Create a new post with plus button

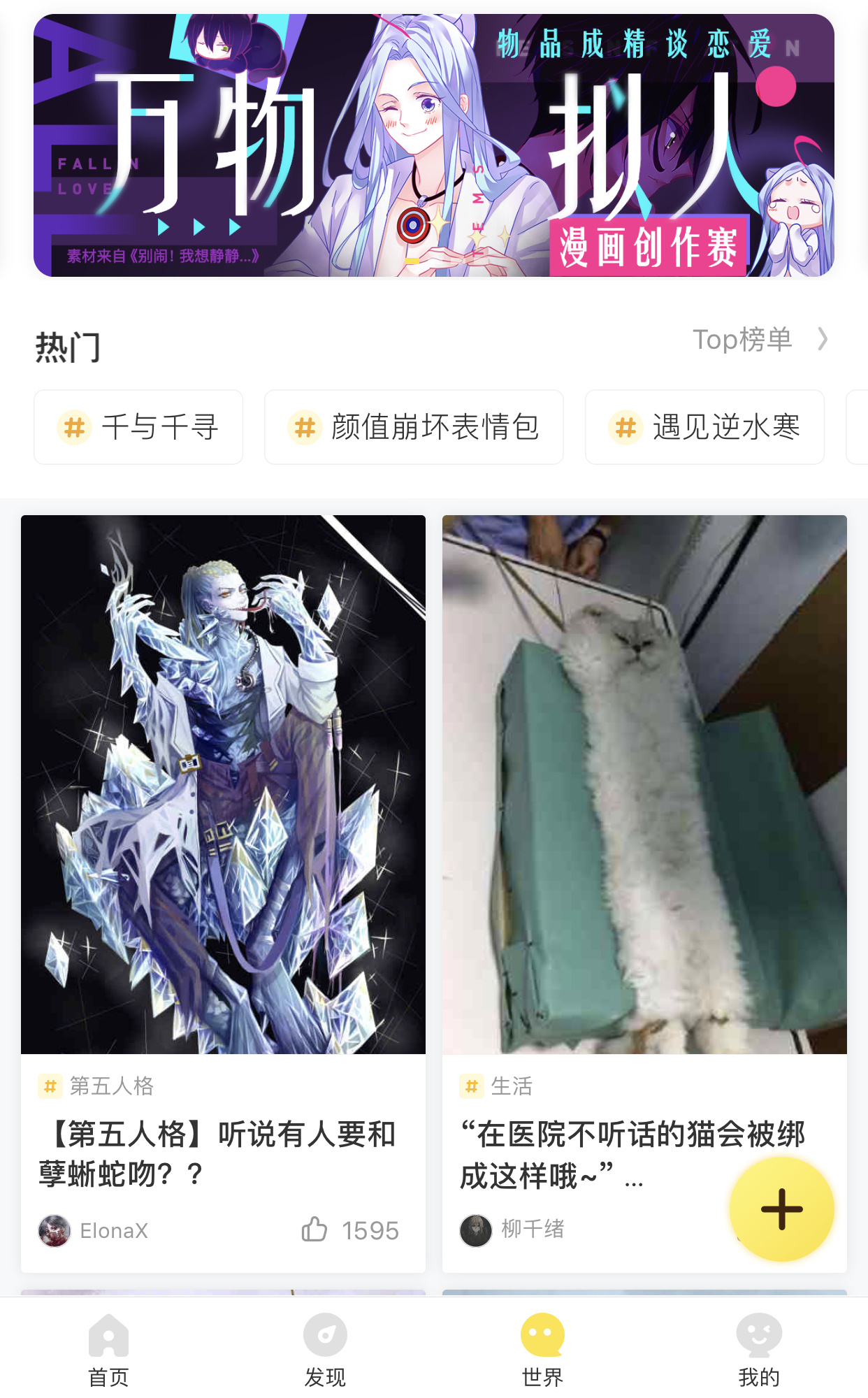[781, 1209]
